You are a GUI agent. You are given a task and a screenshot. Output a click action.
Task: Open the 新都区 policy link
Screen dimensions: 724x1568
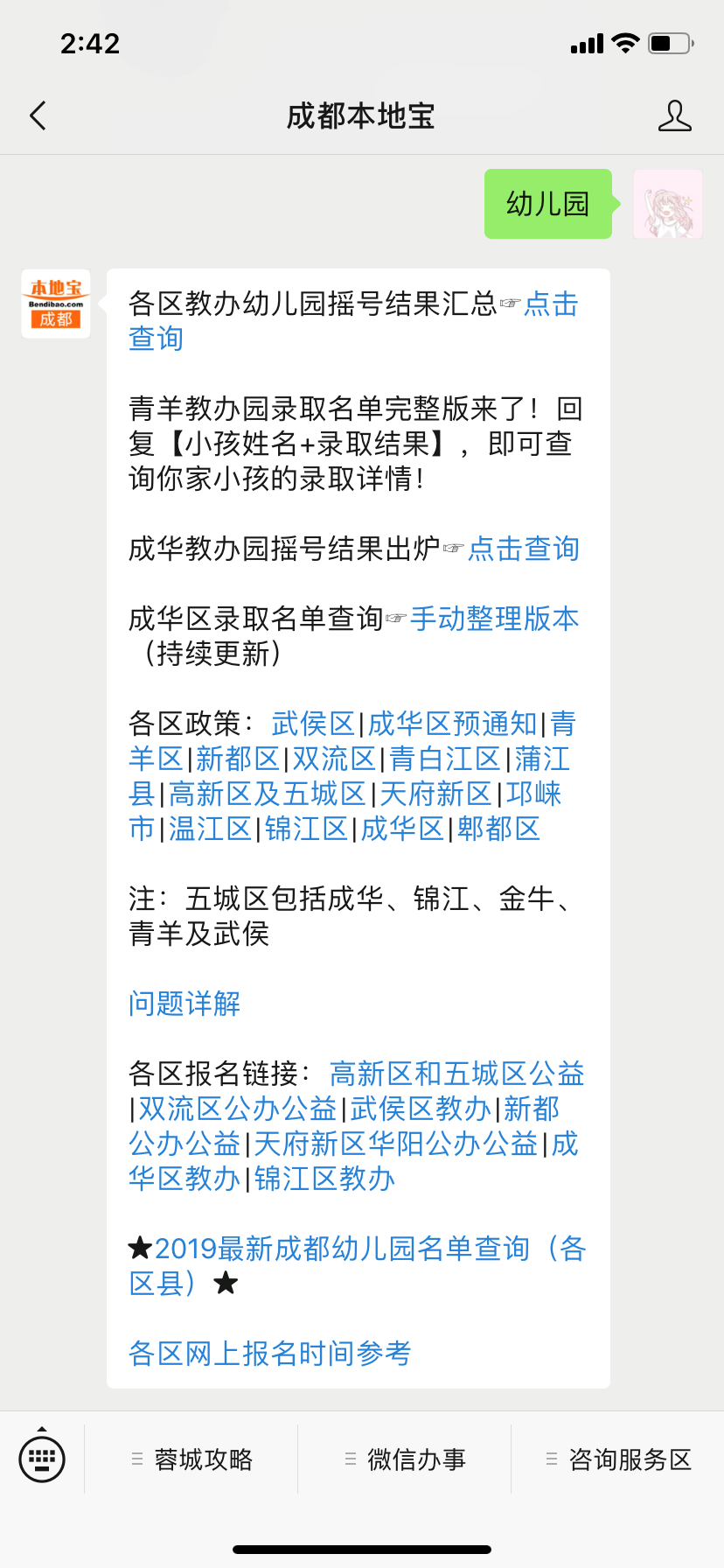[238, 759]
